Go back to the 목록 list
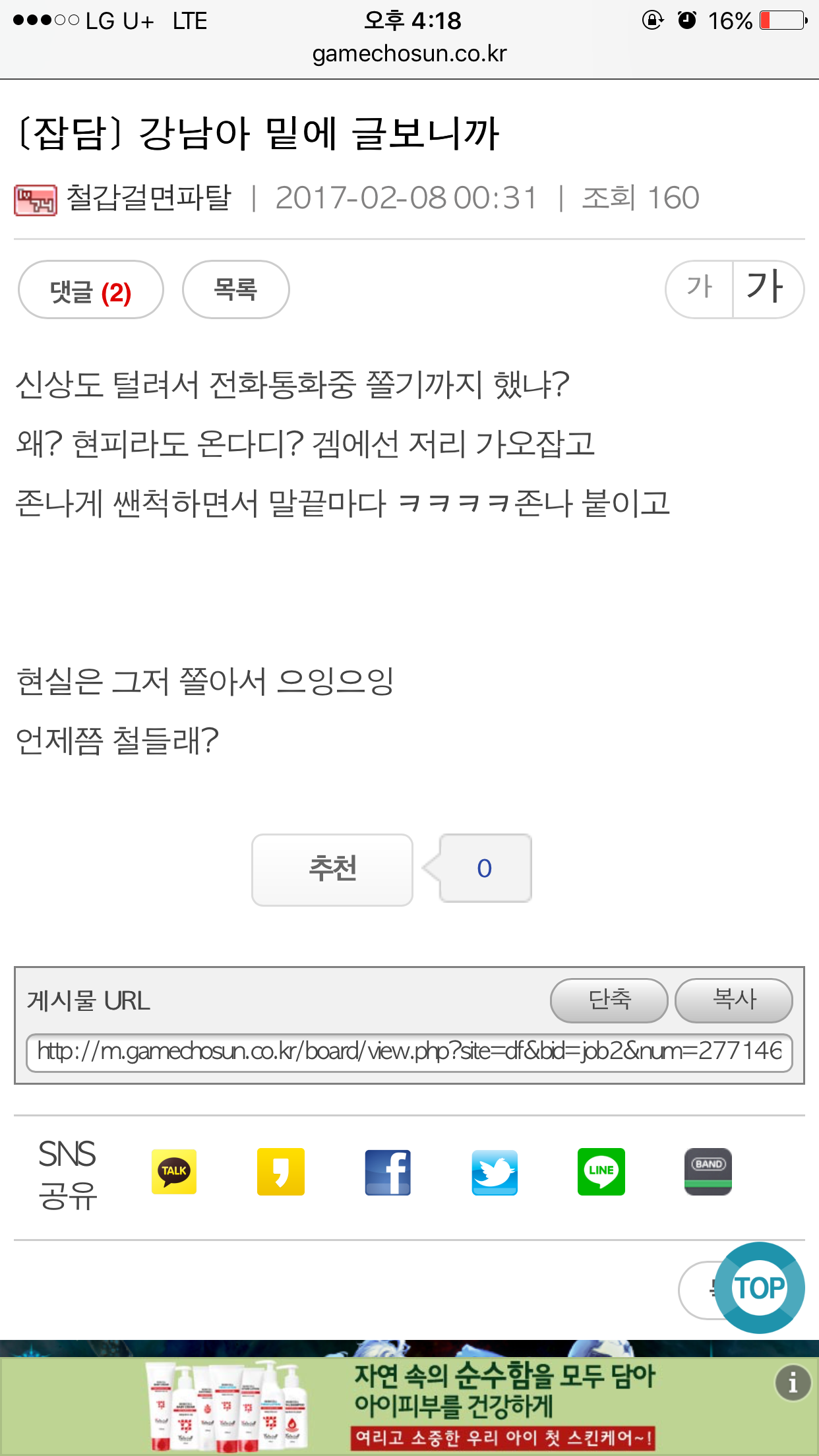This screenshot has width=819, height=1456. (x=235, y=290)
